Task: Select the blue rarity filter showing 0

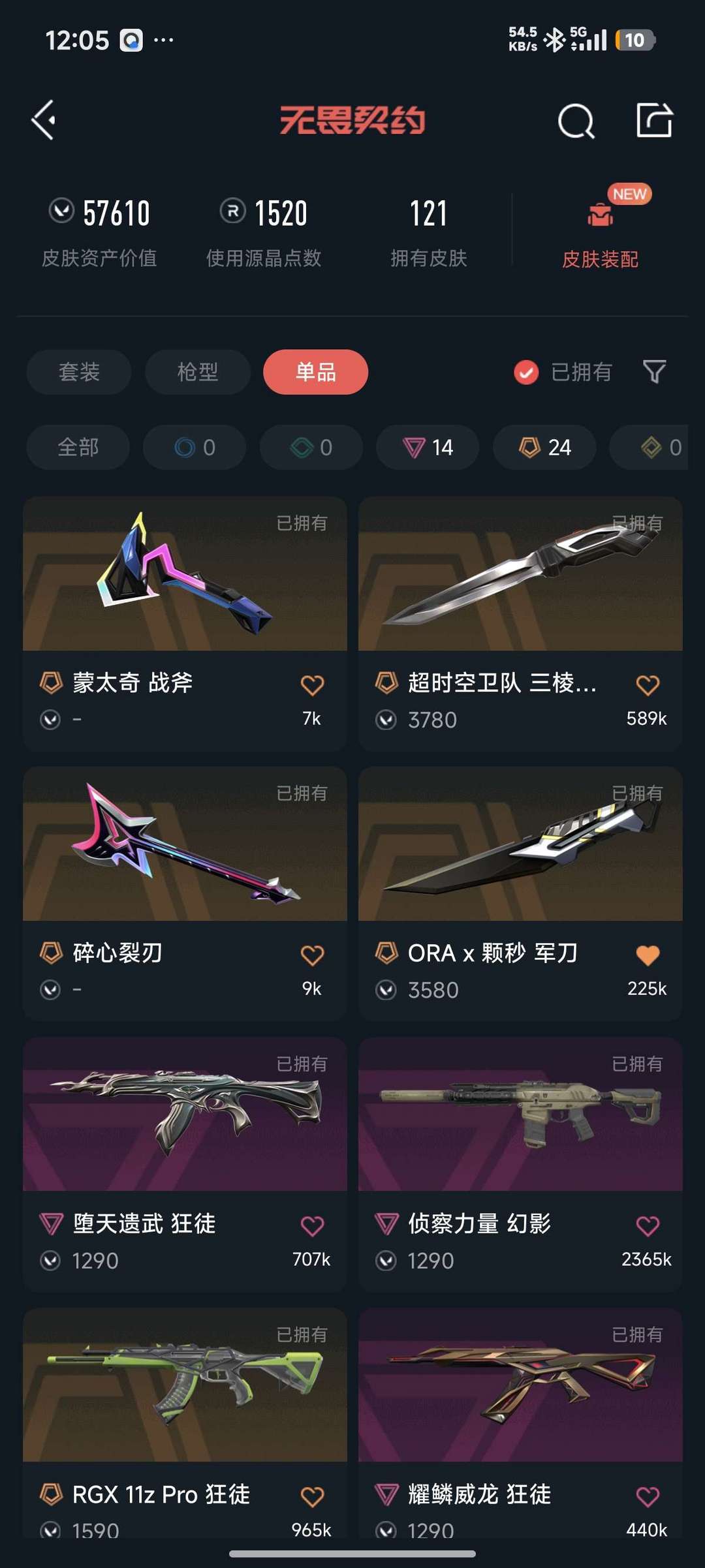Action: point(194,448)
